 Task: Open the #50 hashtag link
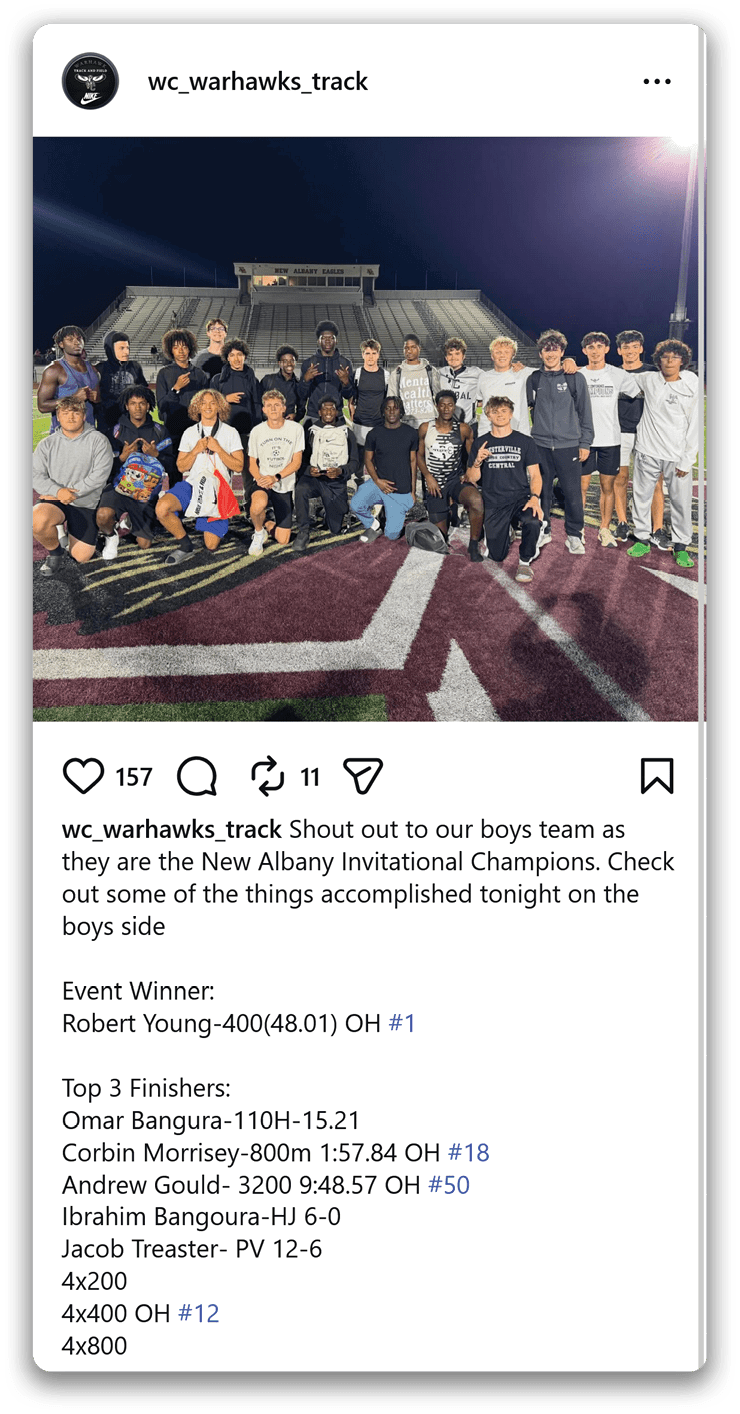[x=449, y=1185]
